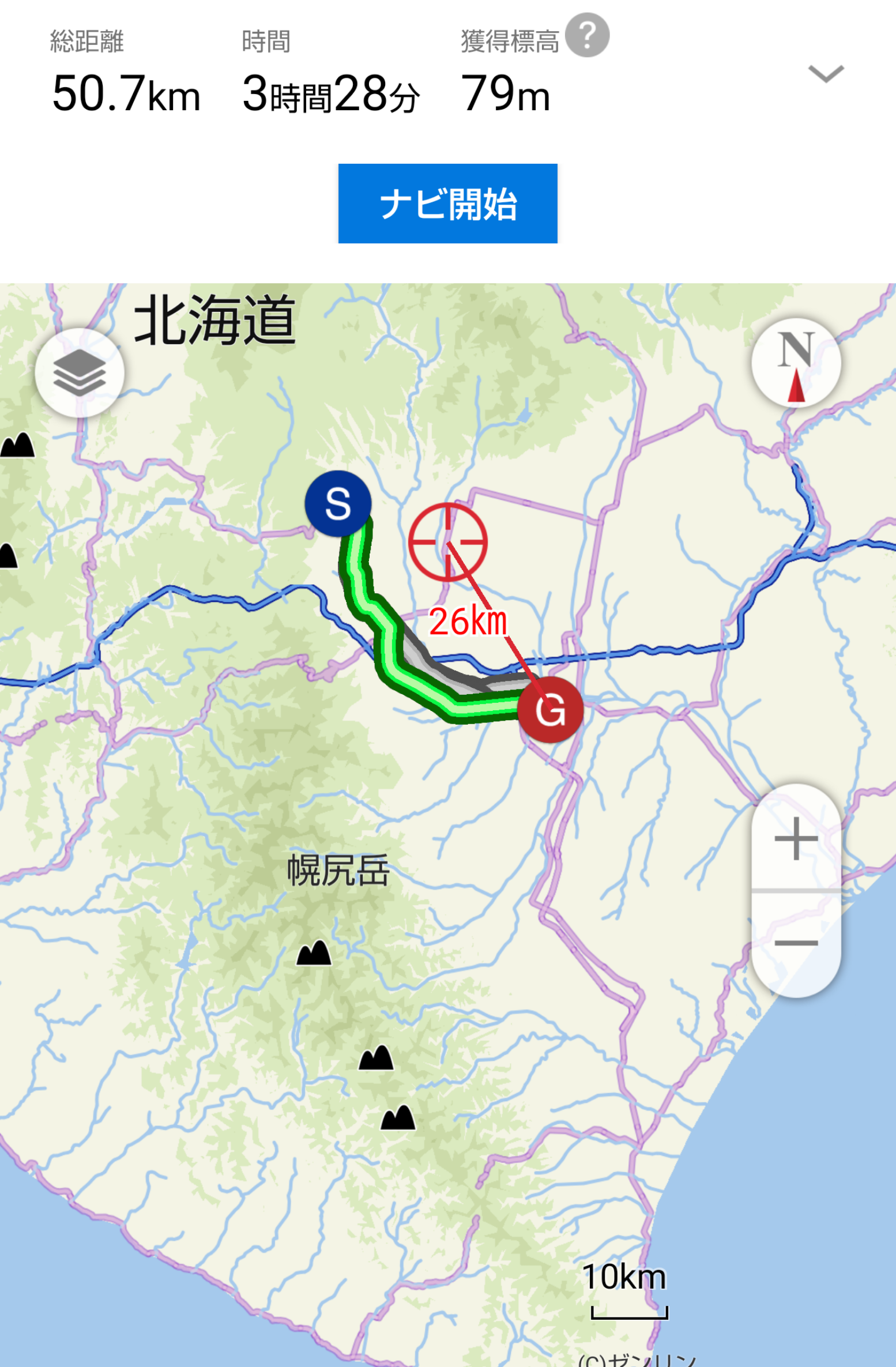
Task: Open the help icon beside 獲得標高
Action: tap(587, 36)
